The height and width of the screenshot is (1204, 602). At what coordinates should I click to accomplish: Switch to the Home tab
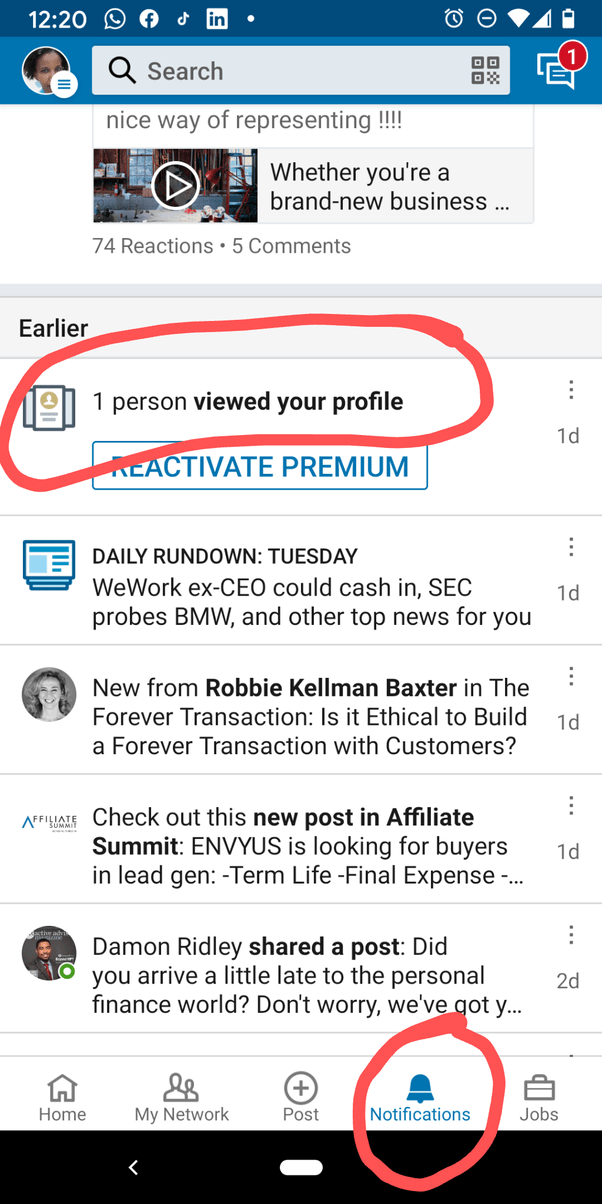(62, 1097)
